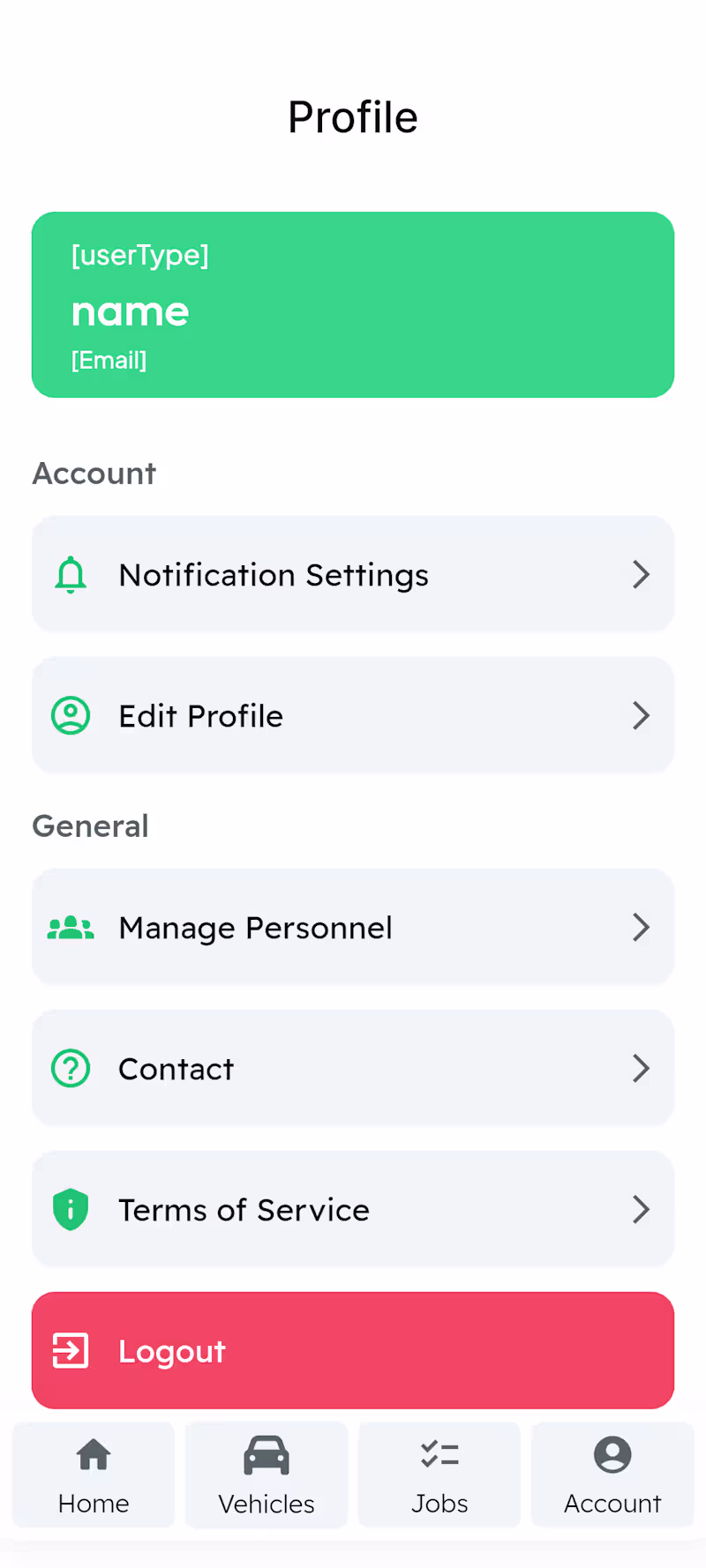Screen dimensions: 706x1568
Task: Open the Contact page
Action: coord(353,1068)
